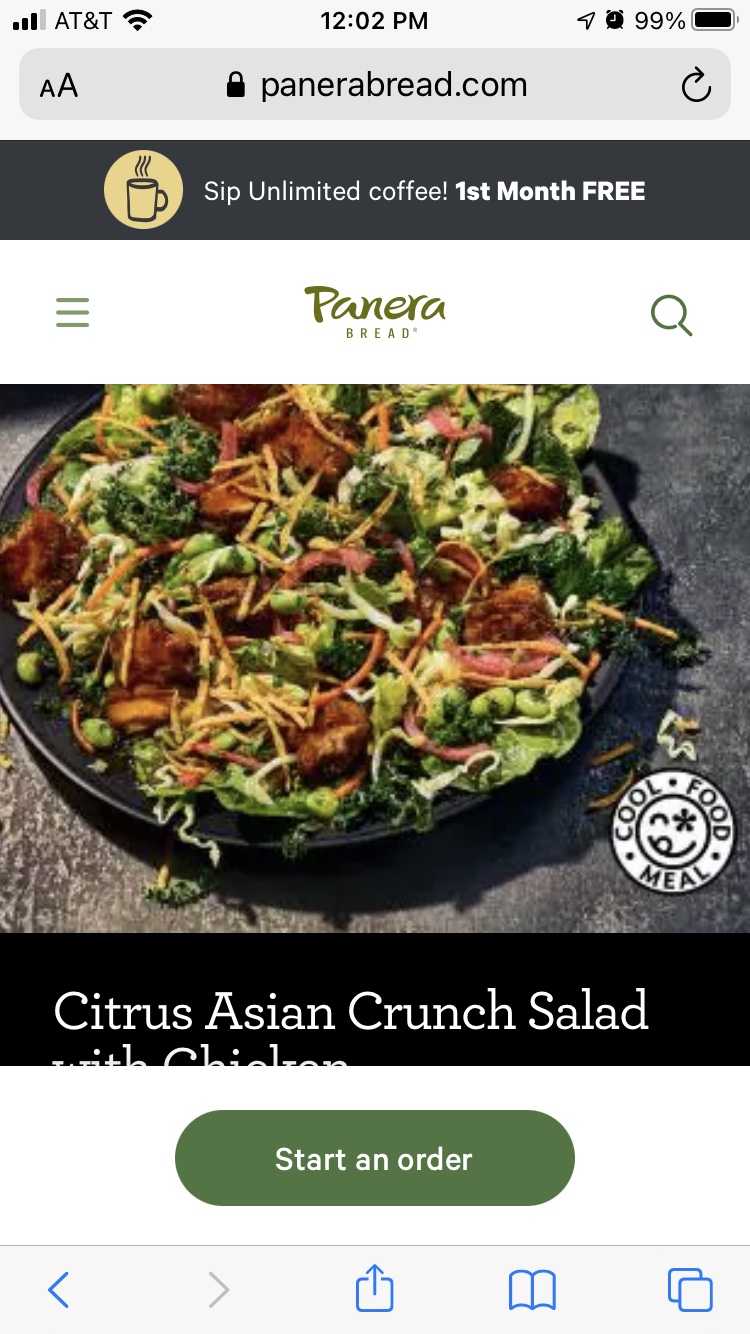Tap the Start an order button

pyautogui.click(x=375, y=1158)
